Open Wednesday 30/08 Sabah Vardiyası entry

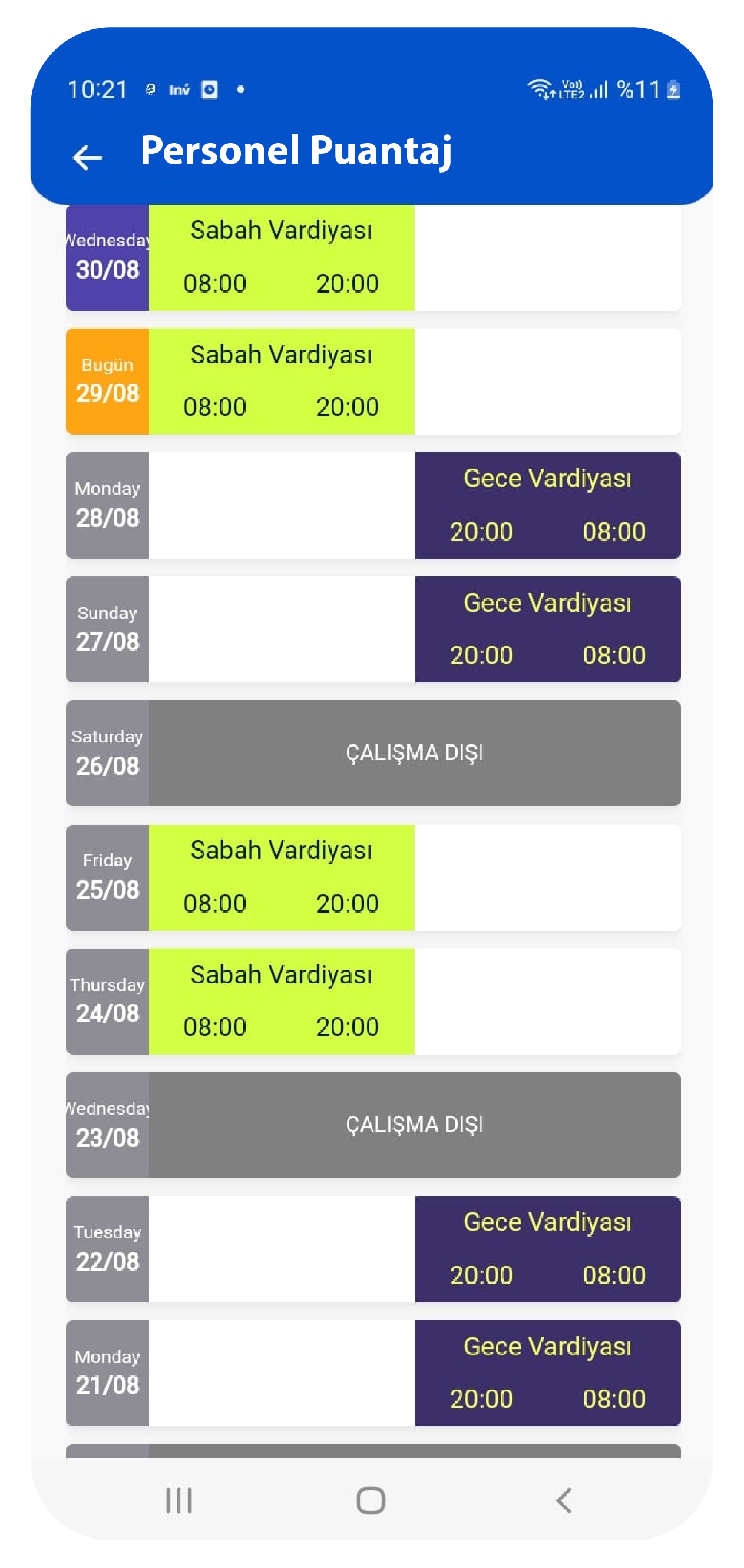(x=282, y=257)
